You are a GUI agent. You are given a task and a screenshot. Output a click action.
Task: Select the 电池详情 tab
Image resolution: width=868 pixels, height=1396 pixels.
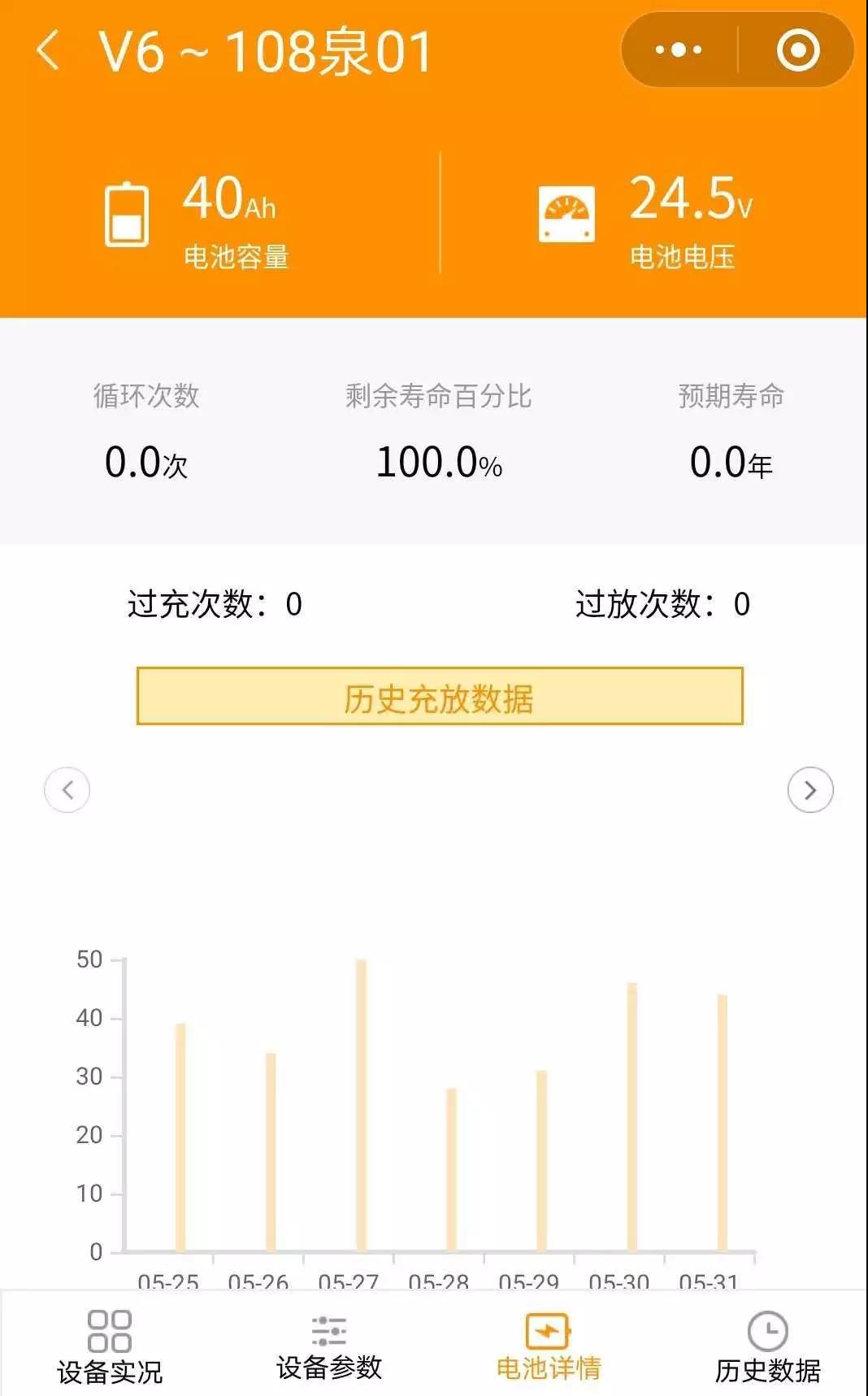pyautogui.click(x=549, y=1347)
